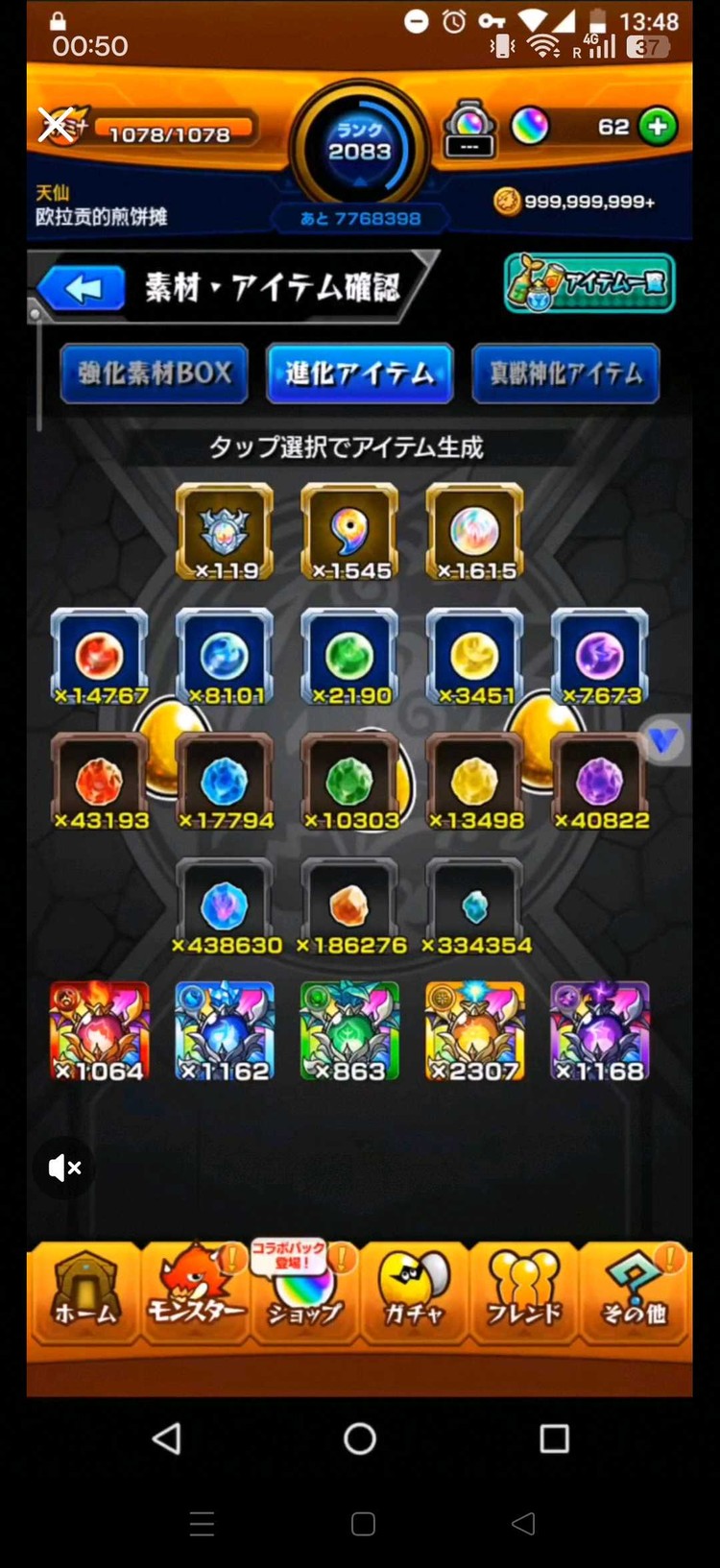Choose the blue crystal item x438630
The width and height of the screenshot is (720, 1568).
(225, 907)
